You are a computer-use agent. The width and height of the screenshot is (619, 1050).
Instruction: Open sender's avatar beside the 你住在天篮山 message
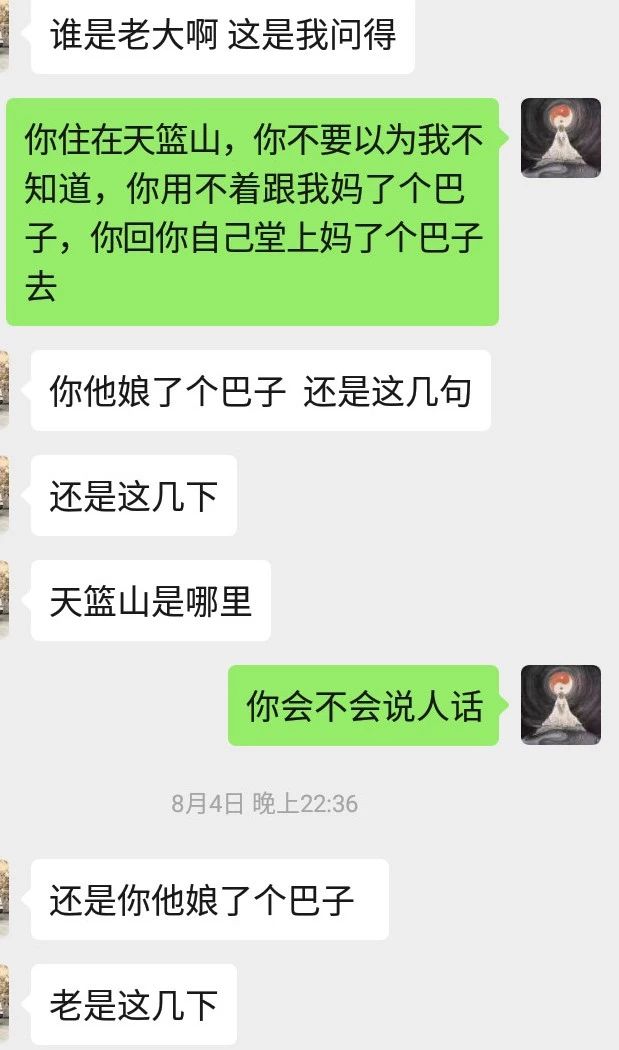[561, 138]
